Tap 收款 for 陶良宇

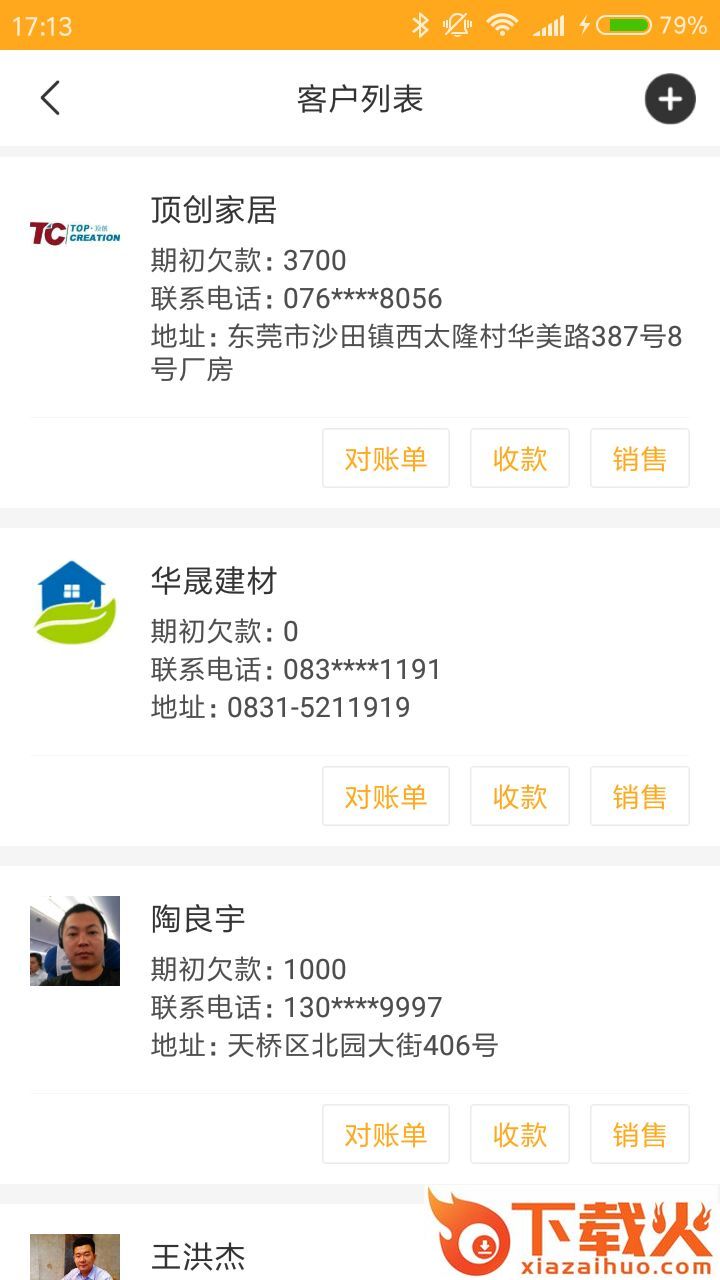click(519, 1135)
